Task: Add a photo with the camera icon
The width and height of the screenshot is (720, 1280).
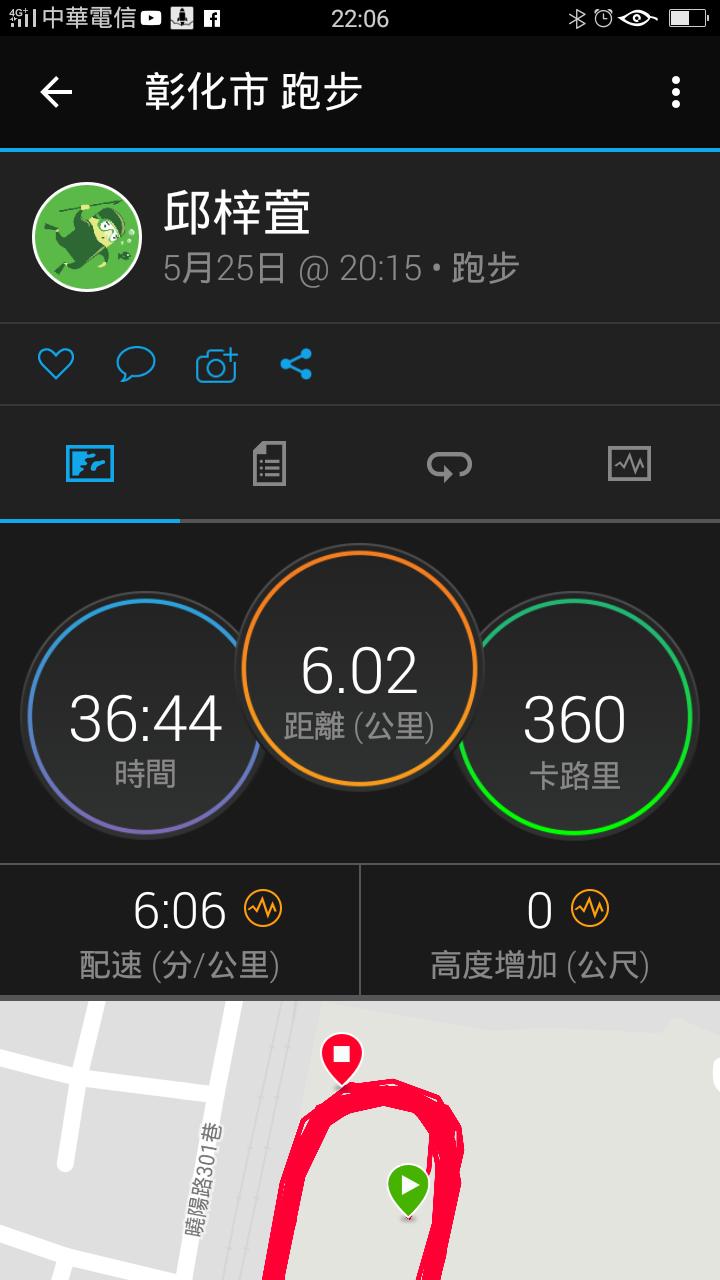Action: [x=217, y=365]
